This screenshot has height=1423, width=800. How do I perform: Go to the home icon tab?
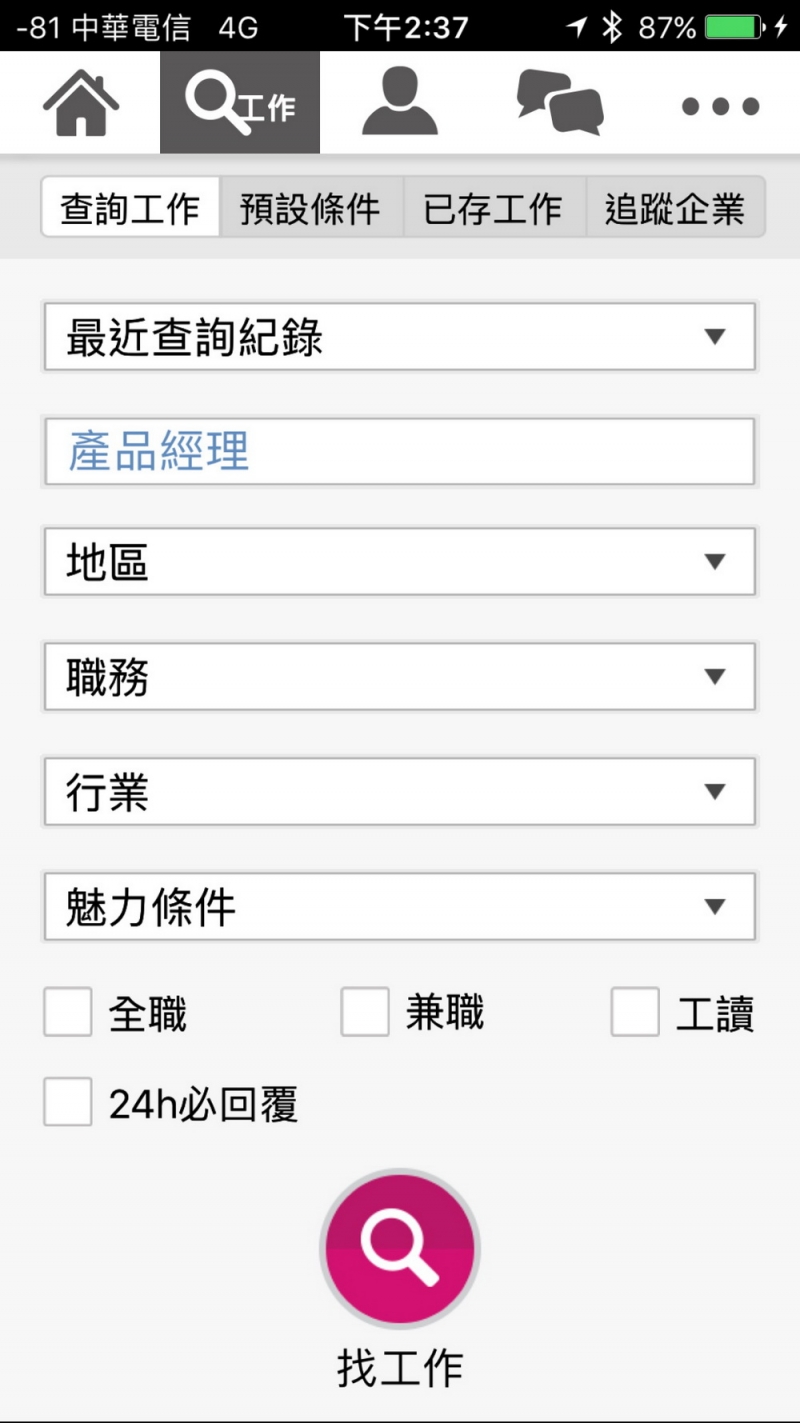80,103
